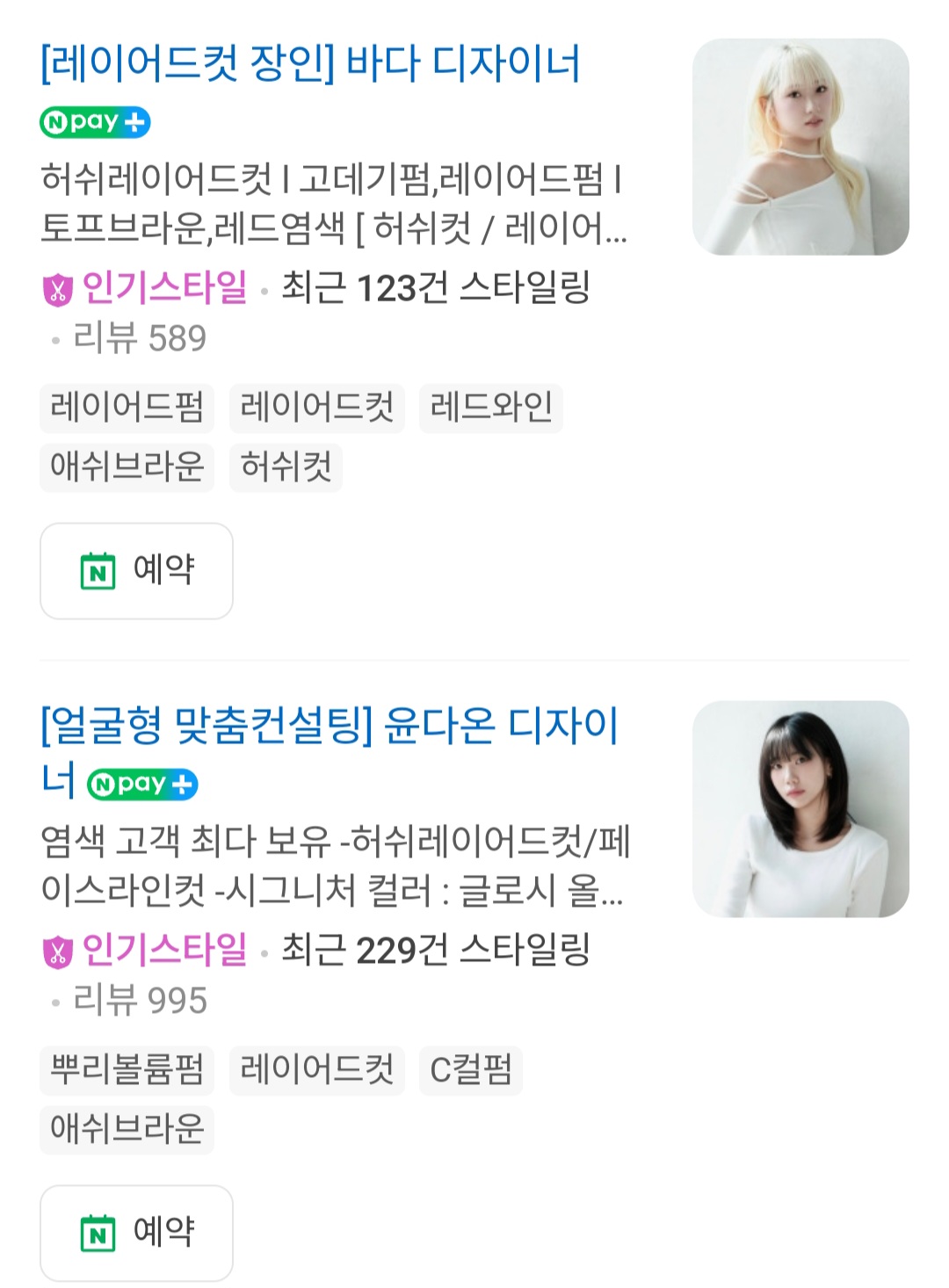Screen dimensions: 949x1288
Task: View 윤다온 디자이너's profile photo
Action: [x=800, y=809]
